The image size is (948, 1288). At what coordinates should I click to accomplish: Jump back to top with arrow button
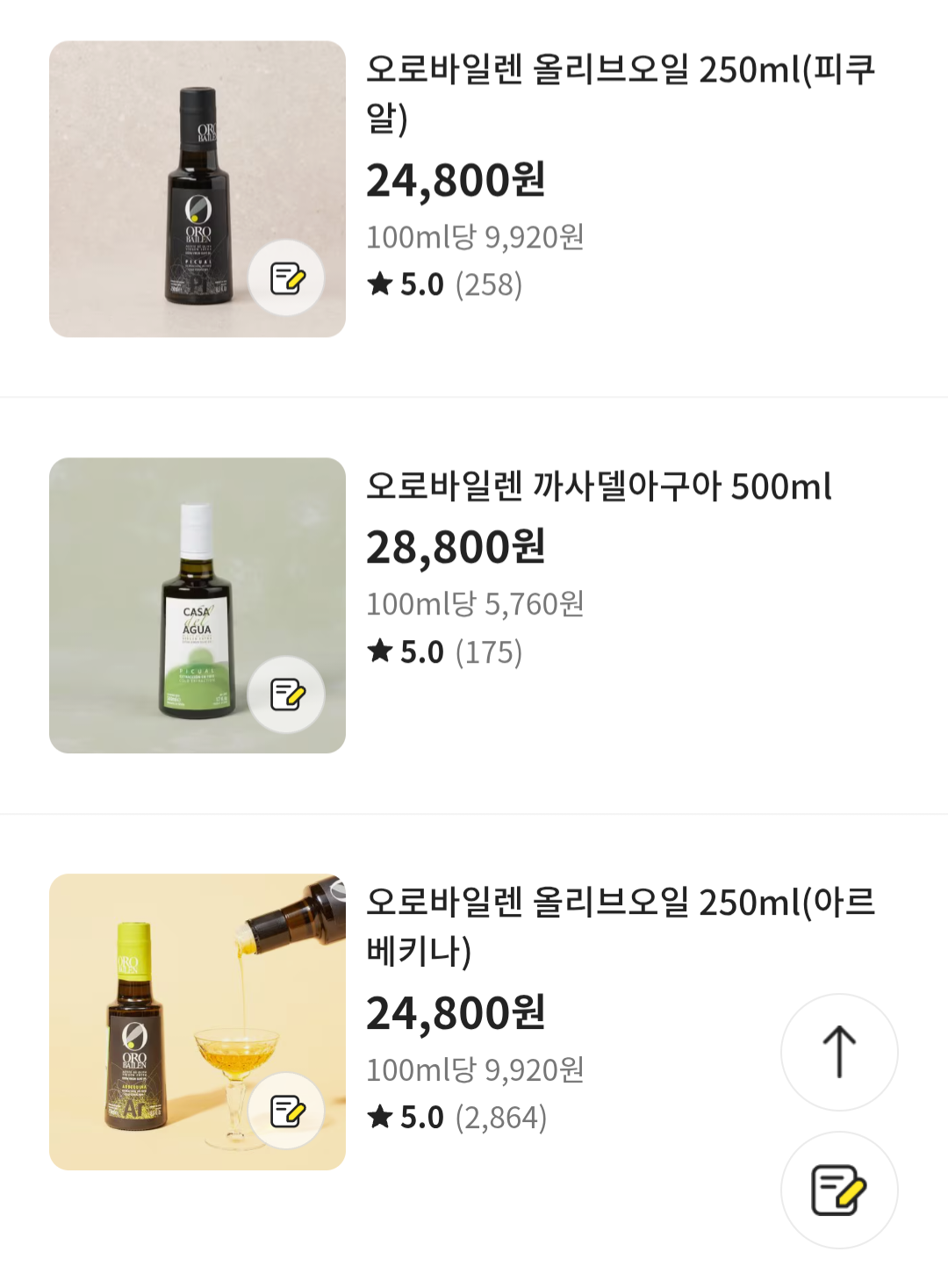pyautogui.click(x=839, y=1052)
